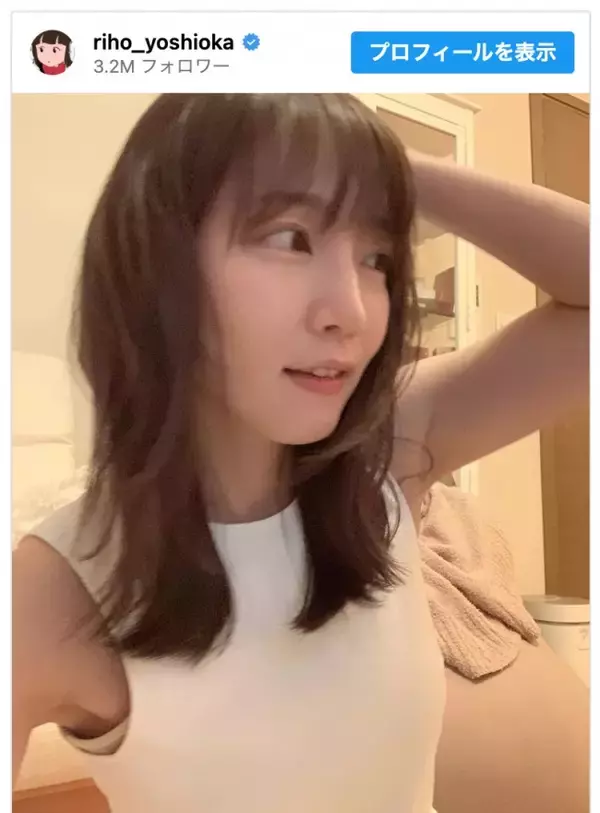Open the riho_yoshioka username link

(x=163, y=42)
